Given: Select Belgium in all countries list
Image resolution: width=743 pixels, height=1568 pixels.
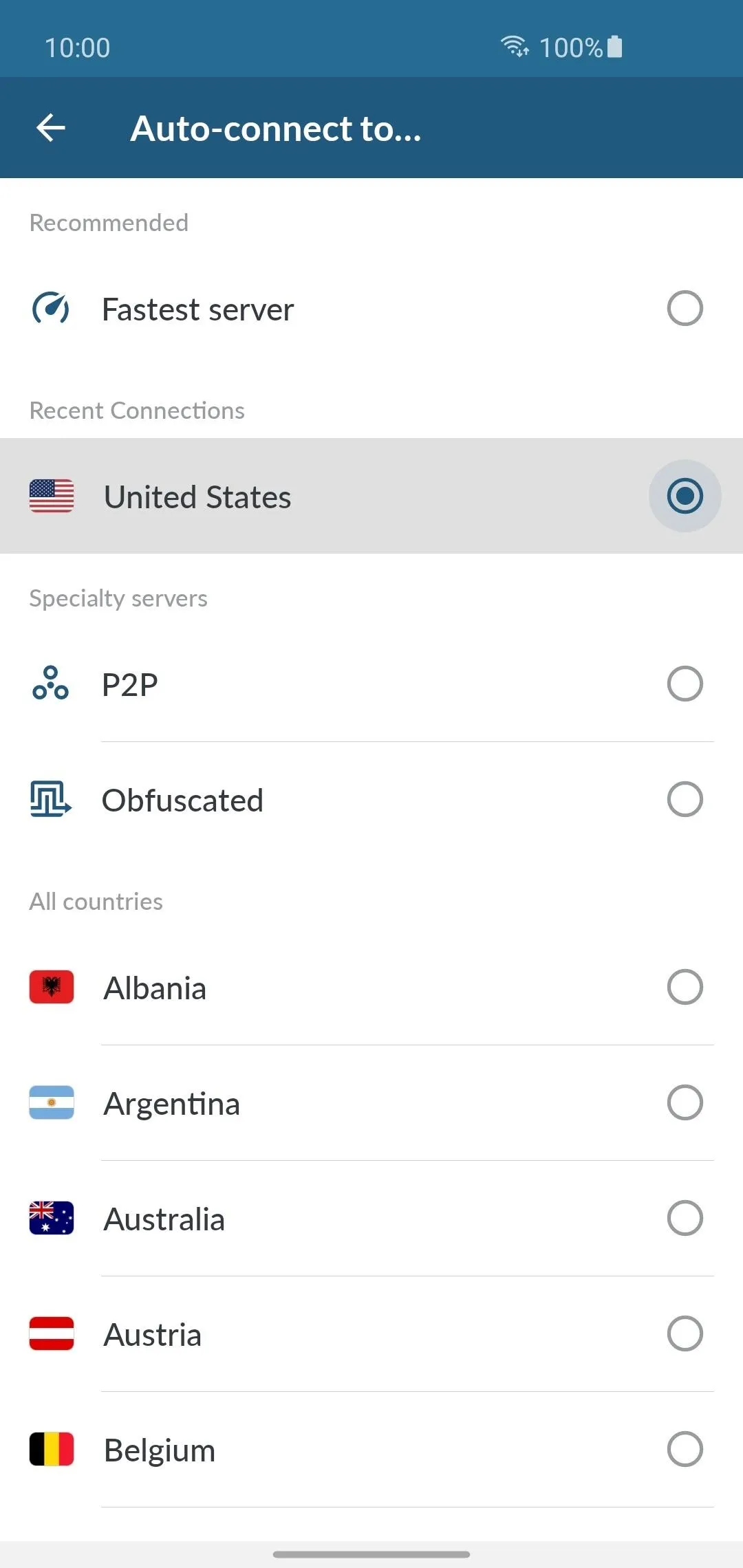Looking at the screenshot, I should [371, 1450].
